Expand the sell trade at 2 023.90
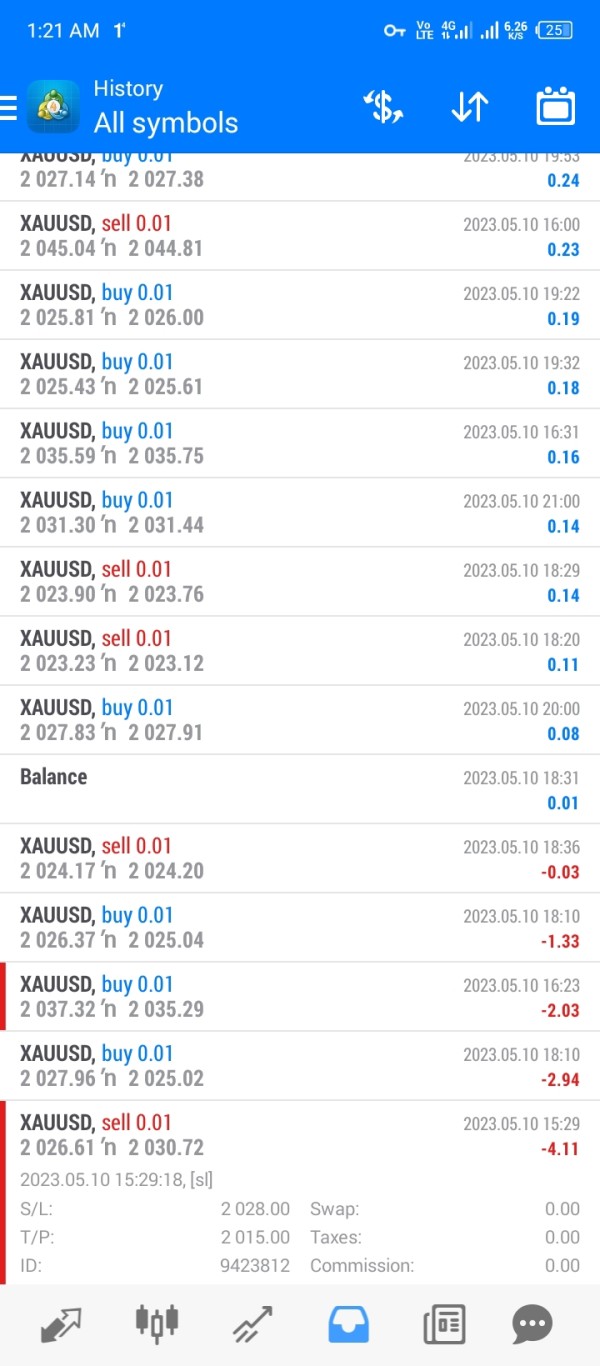Image resolution: width=600 pixels, height=1366 pixels. coord(300,581)
